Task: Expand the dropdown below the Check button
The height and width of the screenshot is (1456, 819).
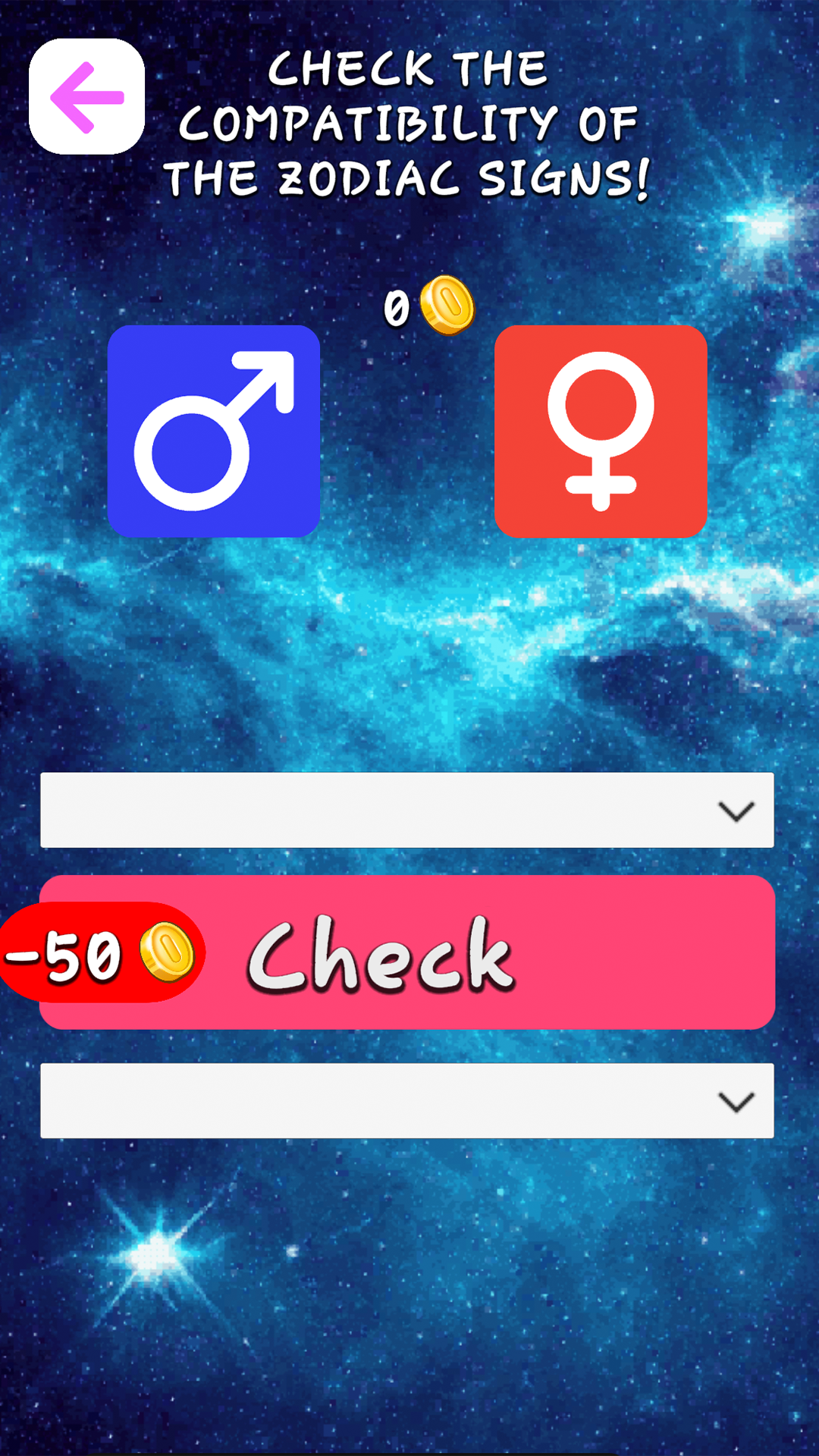Action: click(x=407, y=1100)
